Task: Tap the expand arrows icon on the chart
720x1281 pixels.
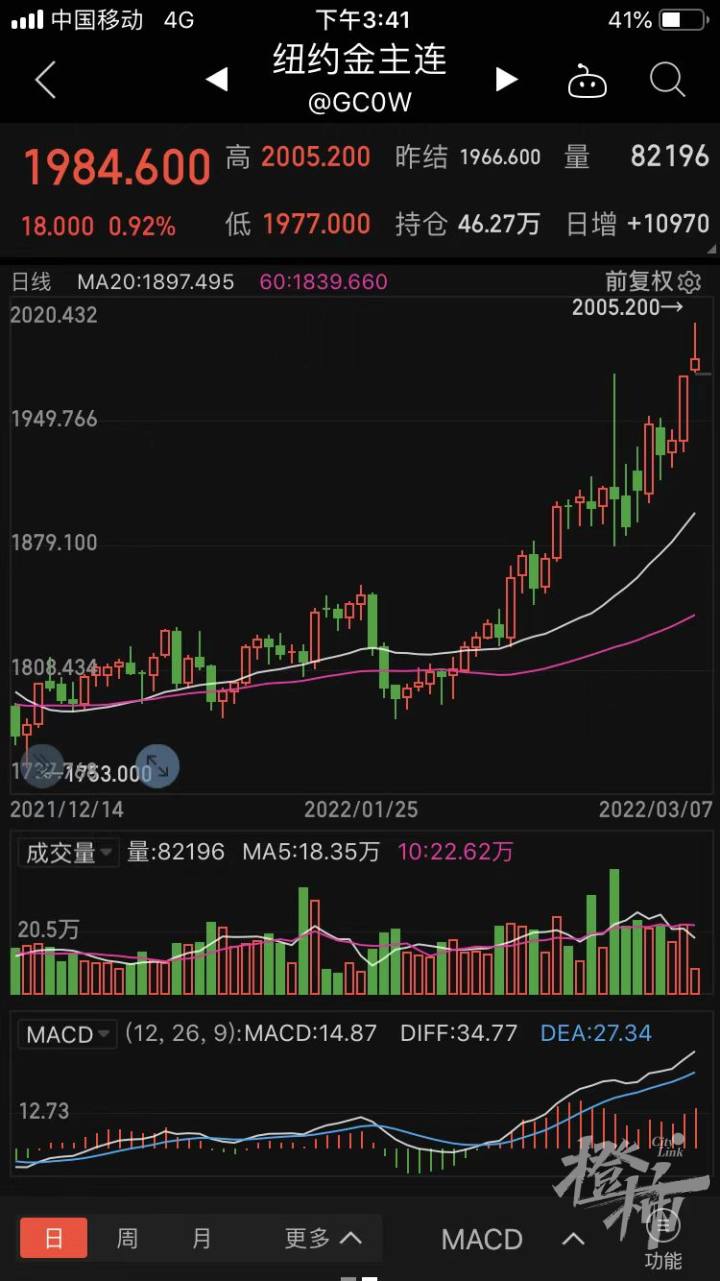Action: coord(155,766)
